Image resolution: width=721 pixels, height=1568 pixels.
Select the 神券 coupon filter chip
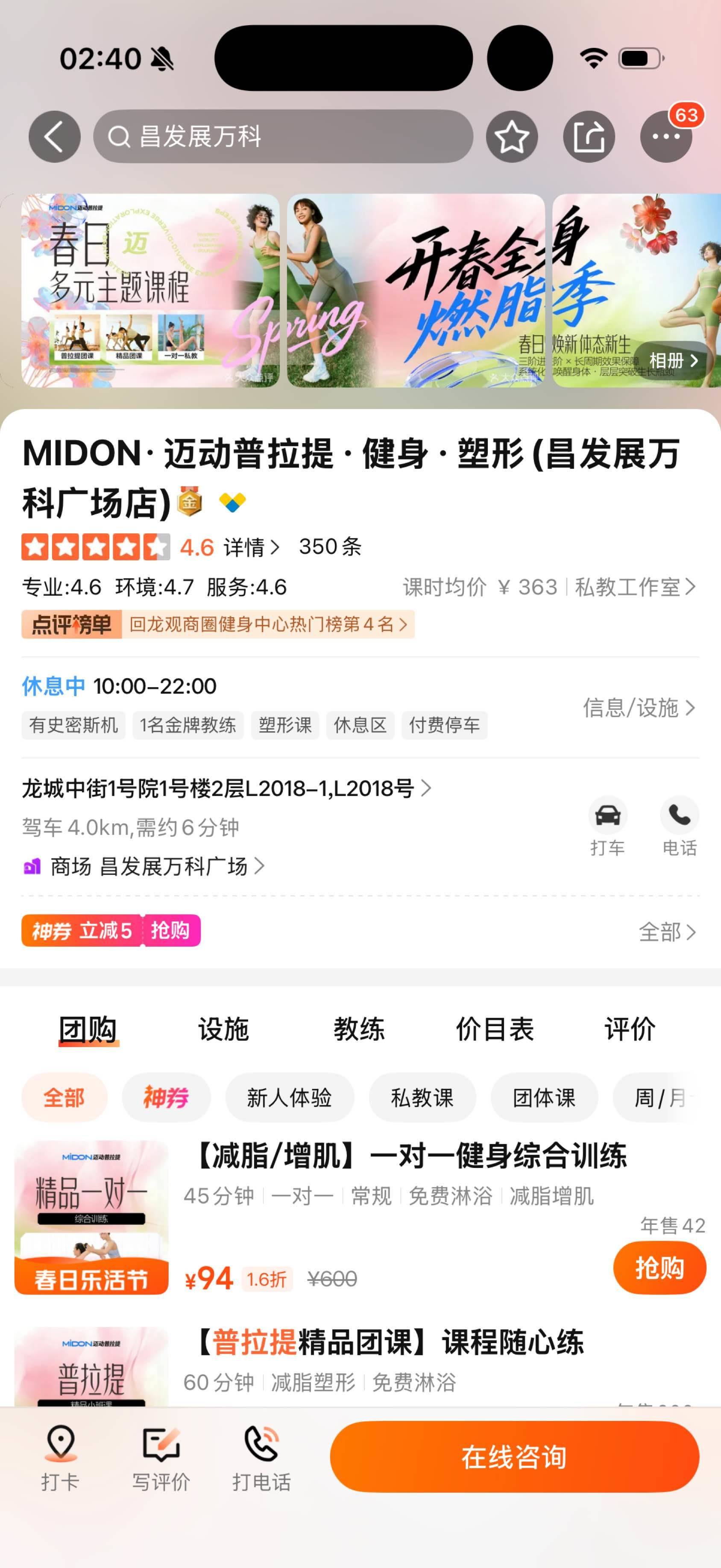pos(166,1097)
